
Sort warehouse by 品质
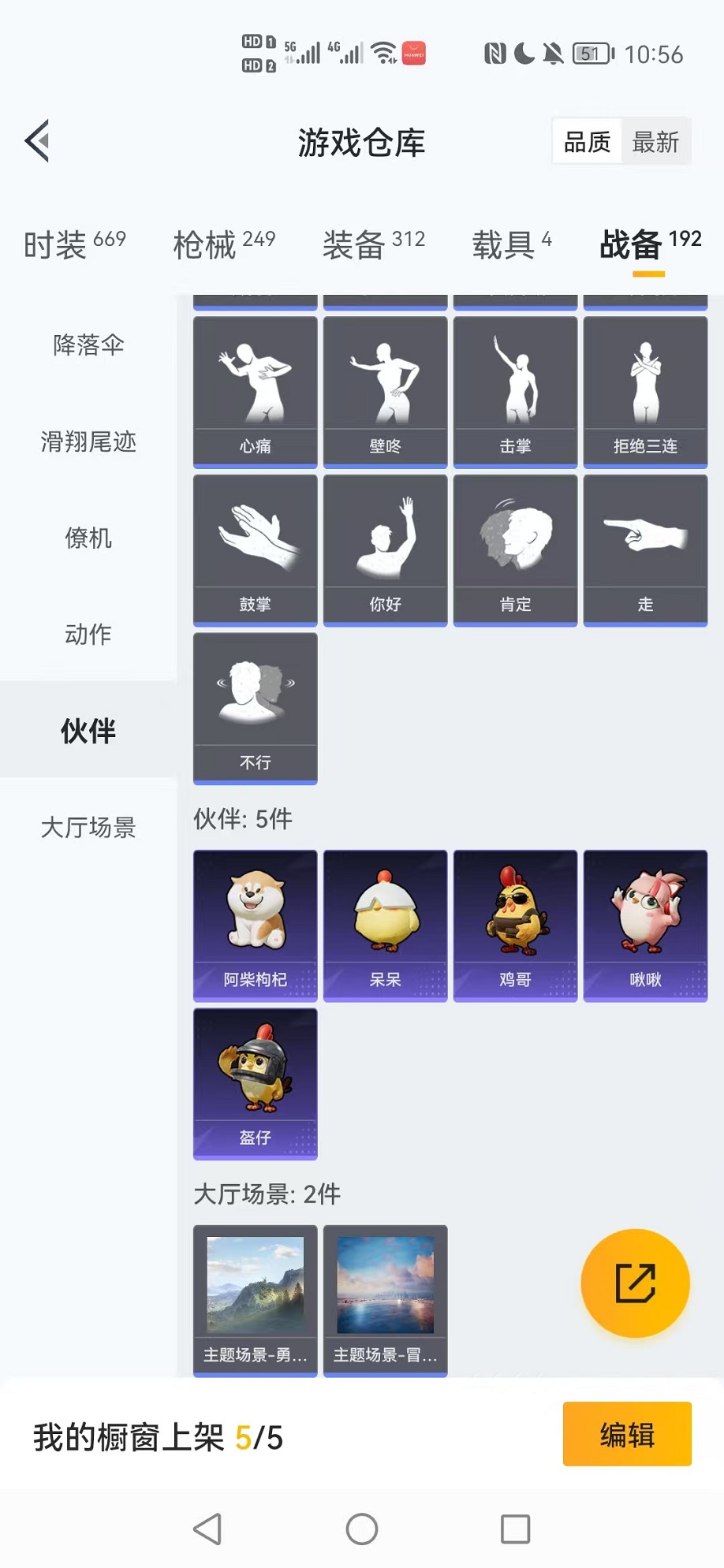coord(587,142)
